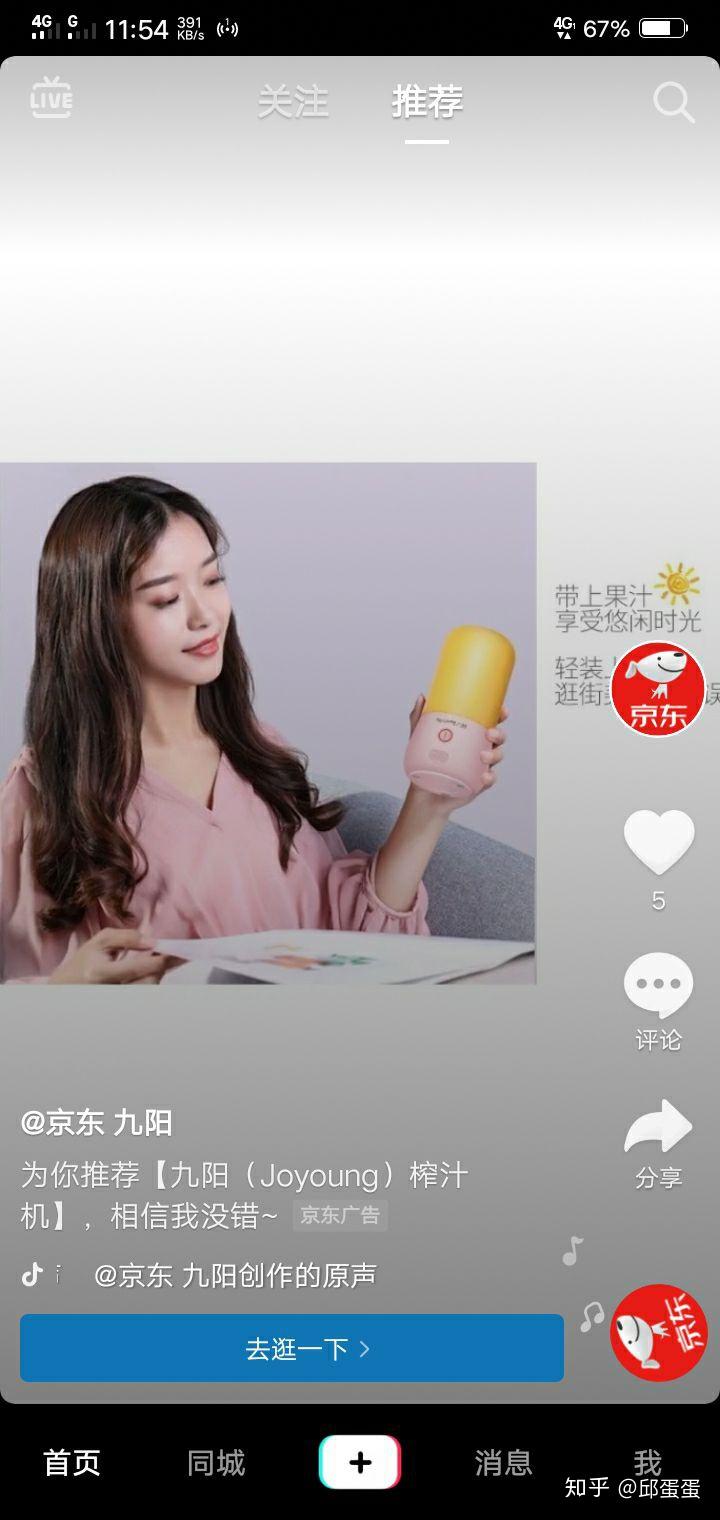Tap the 去逛一下 button

[x=292, y=1348]
